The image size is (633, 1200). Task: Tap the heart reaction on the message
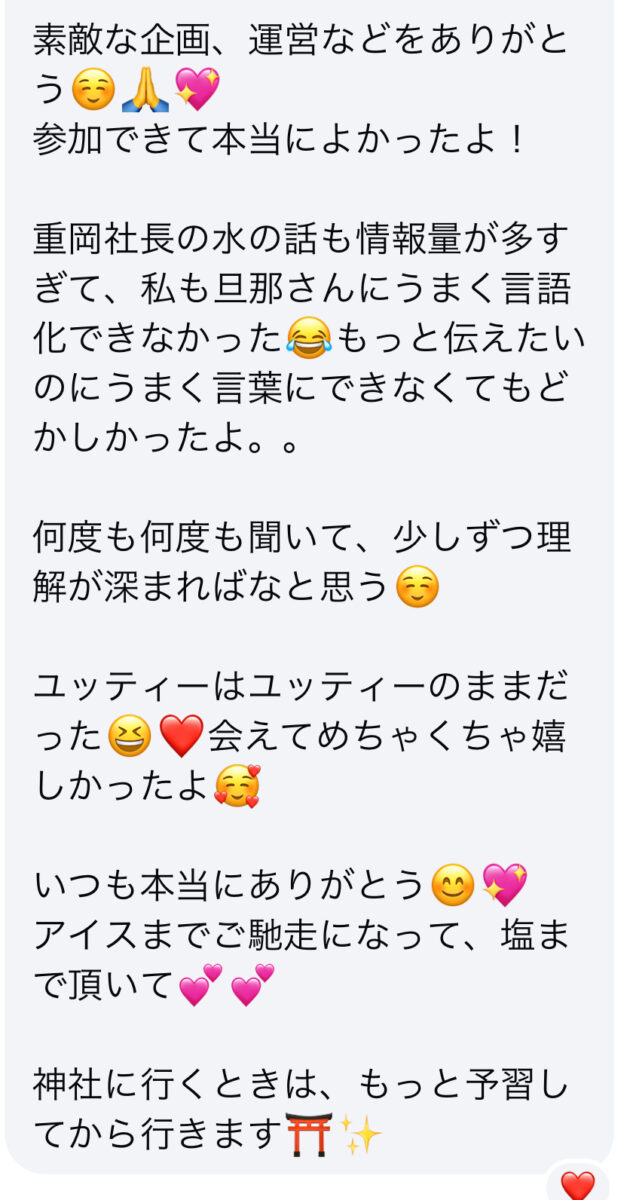point(578,1185)
